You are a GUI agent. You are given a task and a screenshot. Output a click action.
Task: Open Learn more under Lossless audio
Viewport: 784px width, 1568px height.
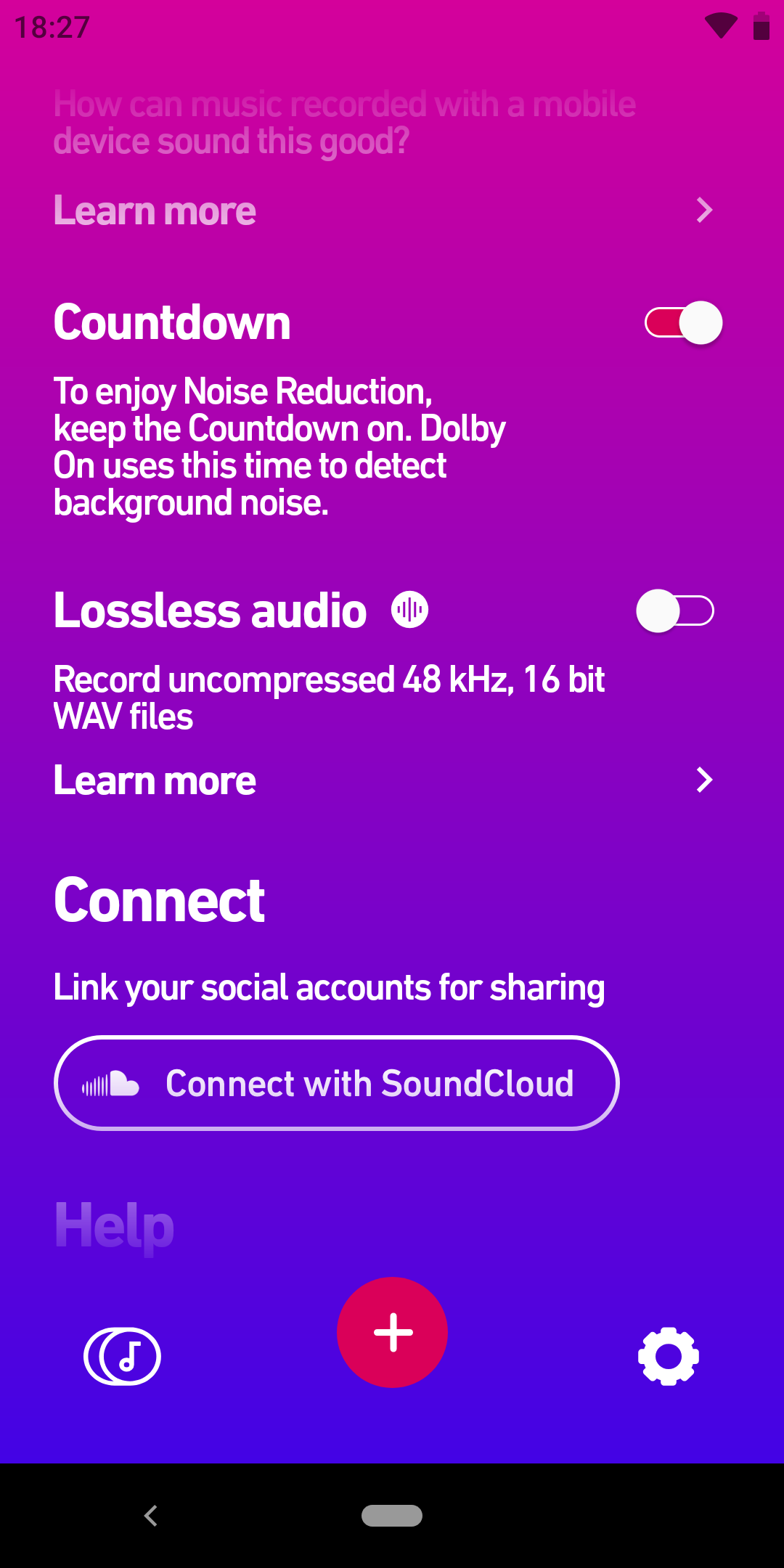click(384, 780)
